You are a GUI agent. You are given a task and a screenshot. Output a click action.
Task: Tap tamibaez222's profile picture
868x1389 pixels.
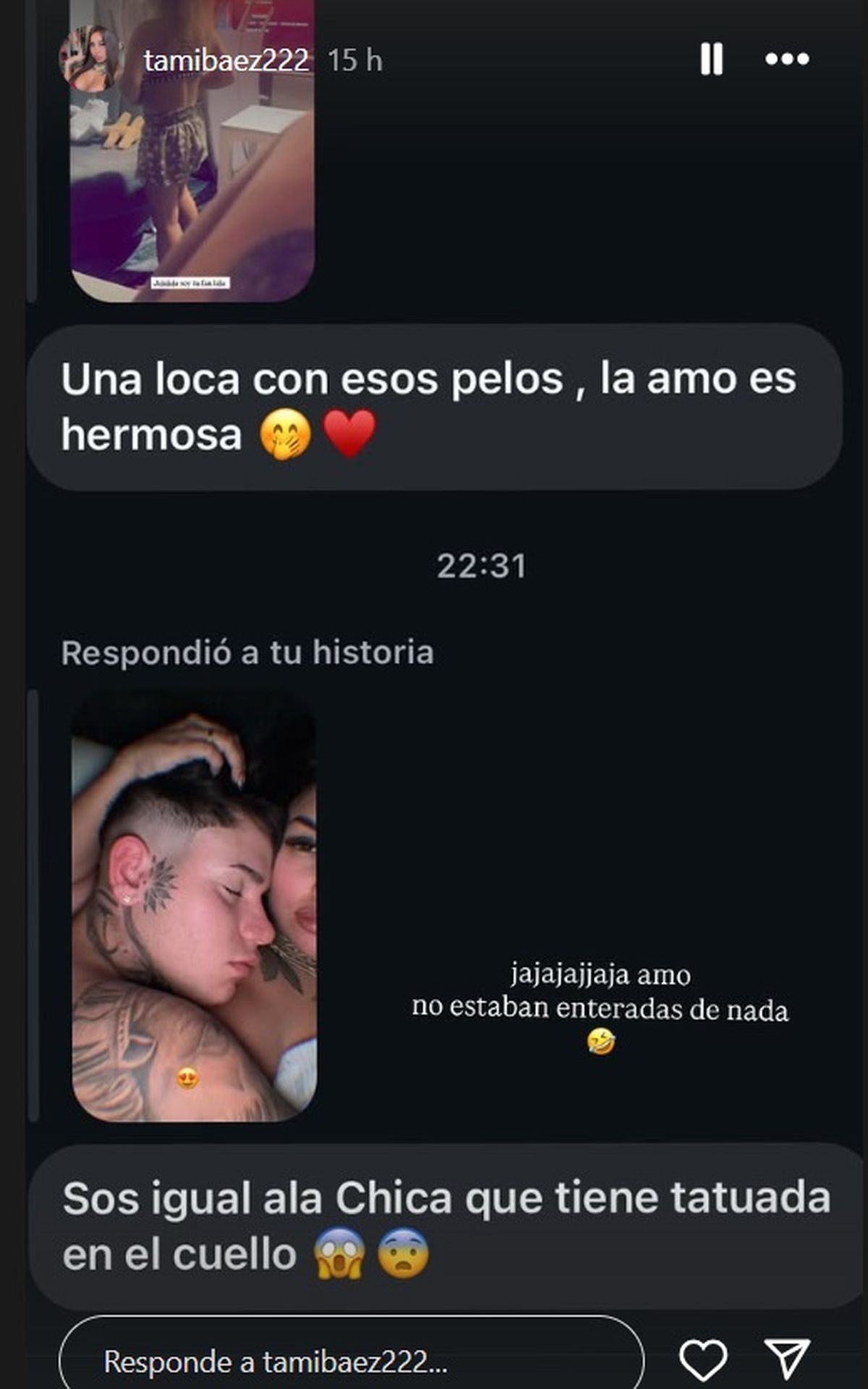tap(90, 59)
